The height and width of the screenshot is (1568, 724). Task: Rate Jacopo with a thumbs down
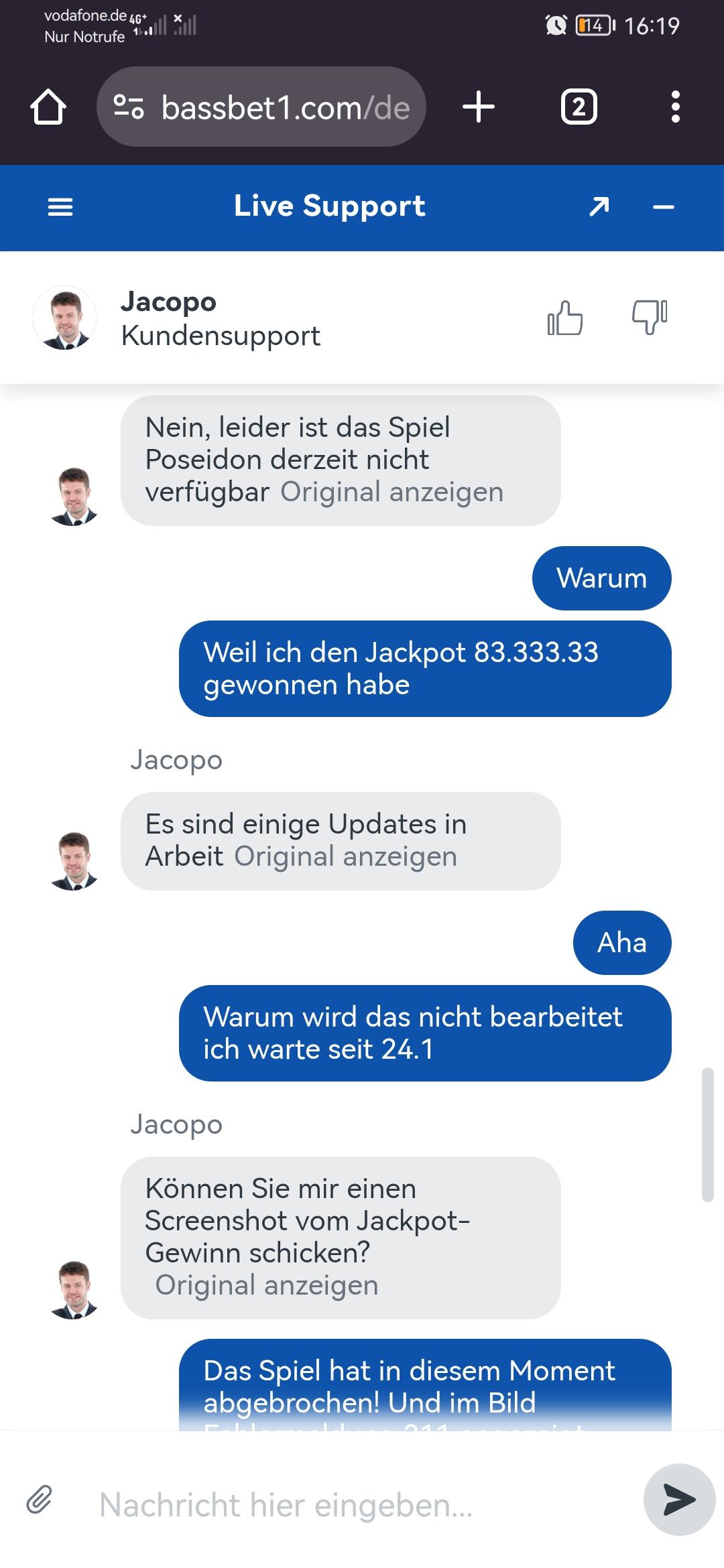[x=650, y=318]
